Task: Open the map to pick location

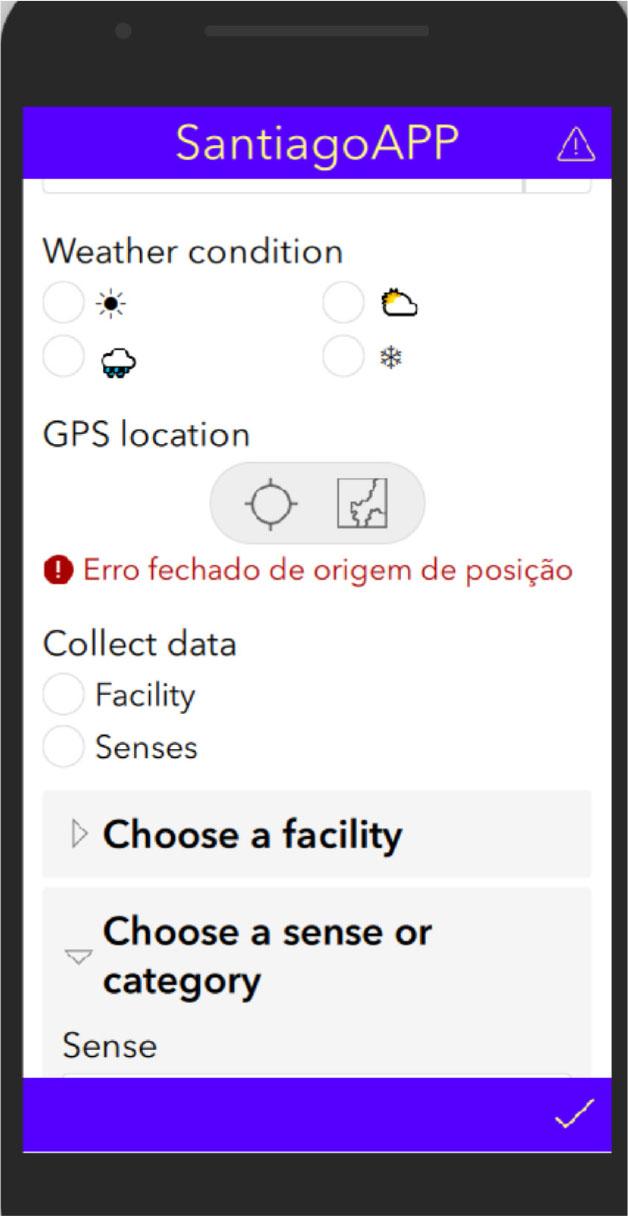Action: pyautogui.click(x=362, y=504)
